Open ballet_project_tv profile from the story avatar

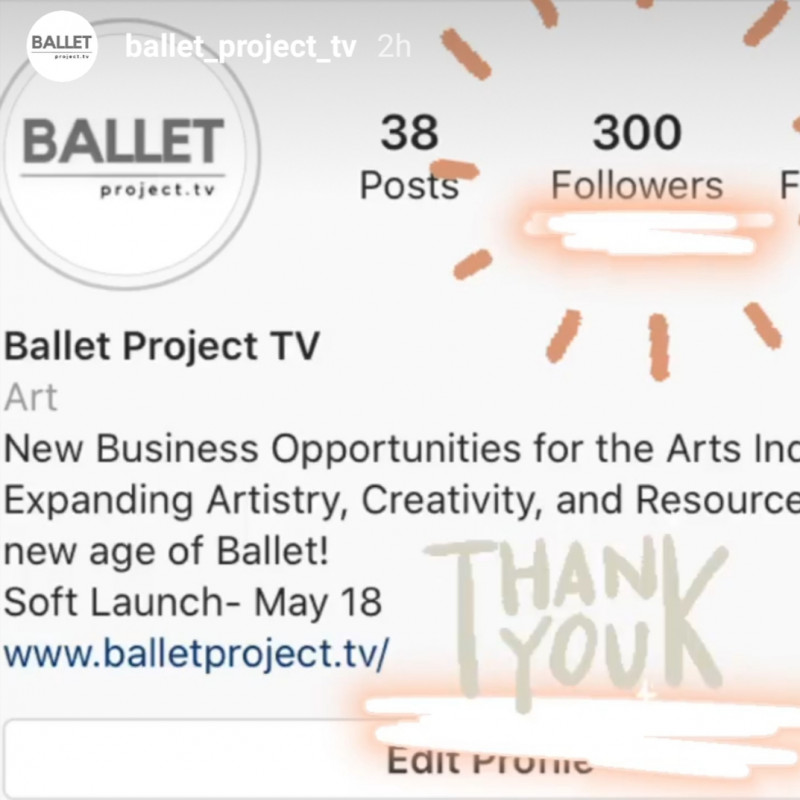tap(61, 46)
